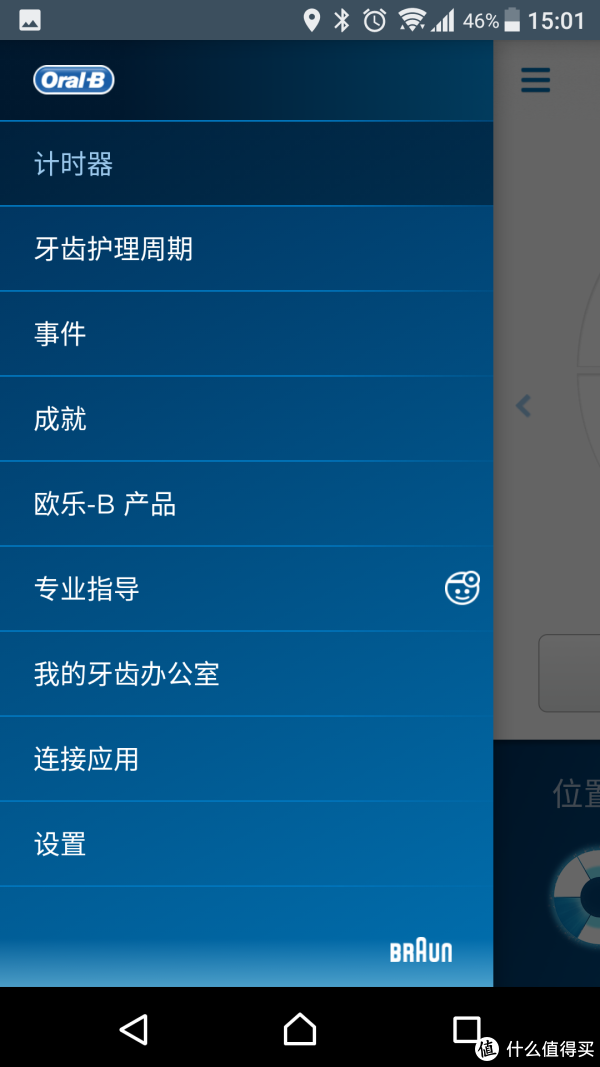600x1067 pixels.
Task: Open 设置 settings
Action: 246,844
